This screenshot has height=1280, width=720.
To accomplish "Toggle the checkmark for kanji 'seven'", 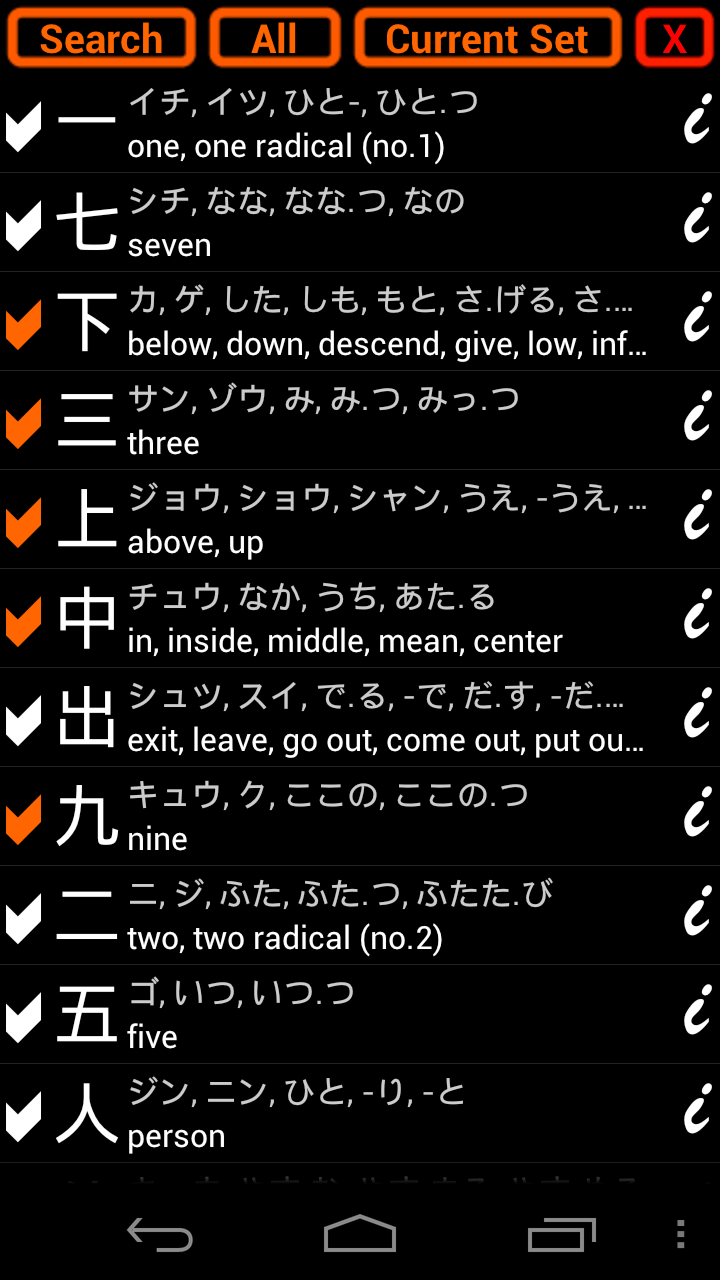I will (x=24, y=224).
